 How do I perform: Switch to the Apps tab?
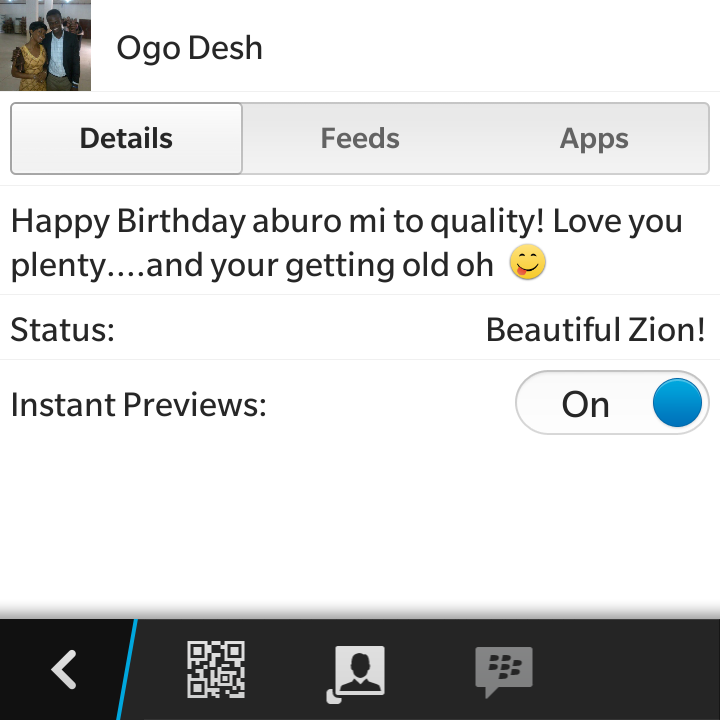(593, 138)
